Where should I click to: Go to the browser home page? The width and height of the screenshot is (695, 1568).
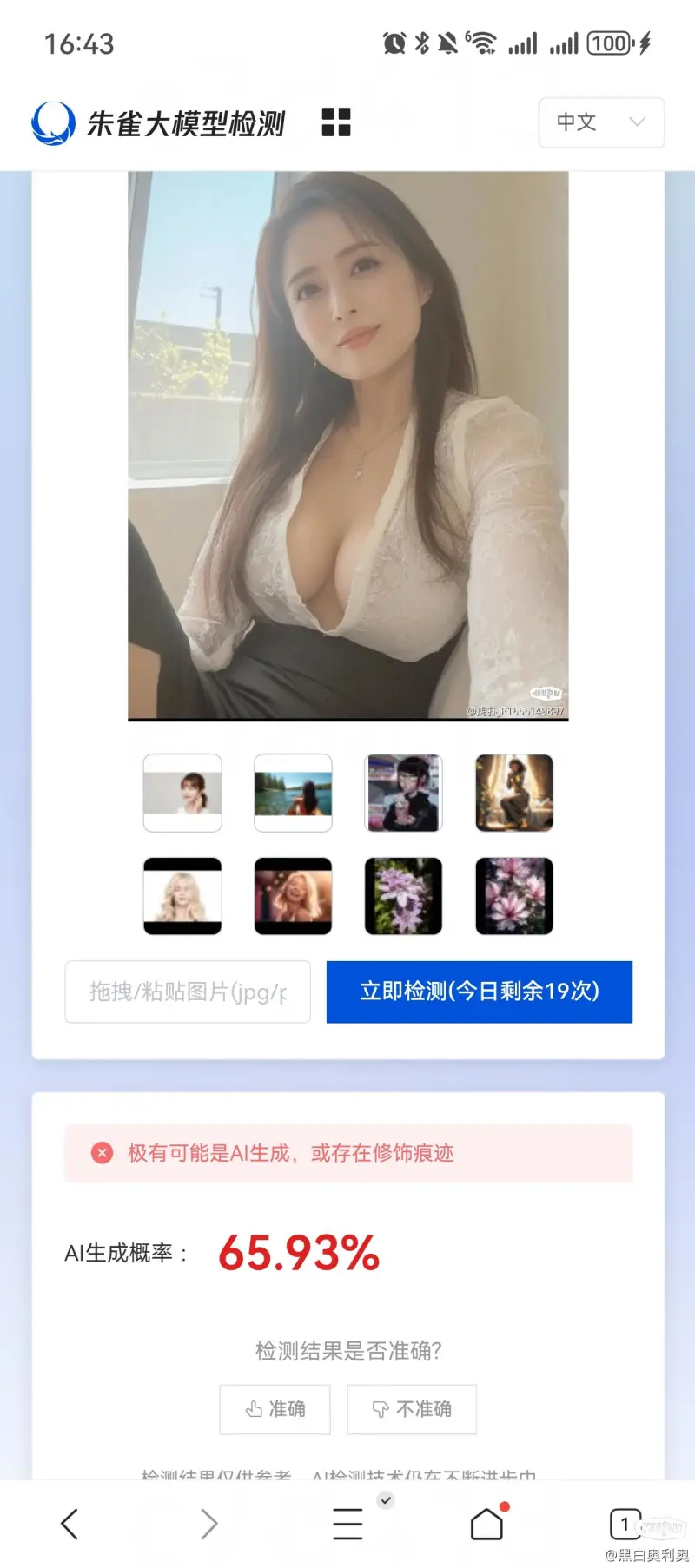coord(486,1524)
